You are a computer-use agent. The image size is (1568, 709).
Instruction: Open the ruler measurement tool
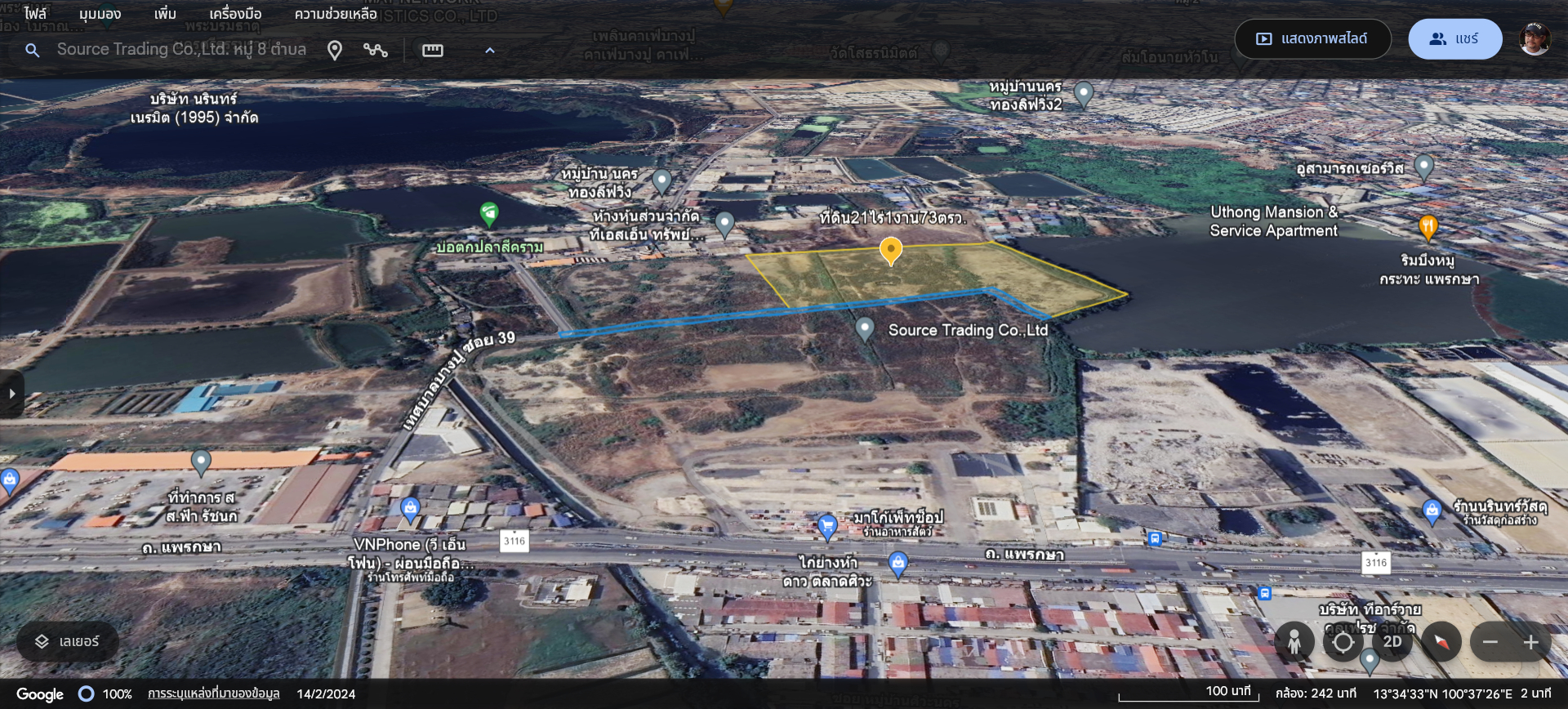point(433,51)
